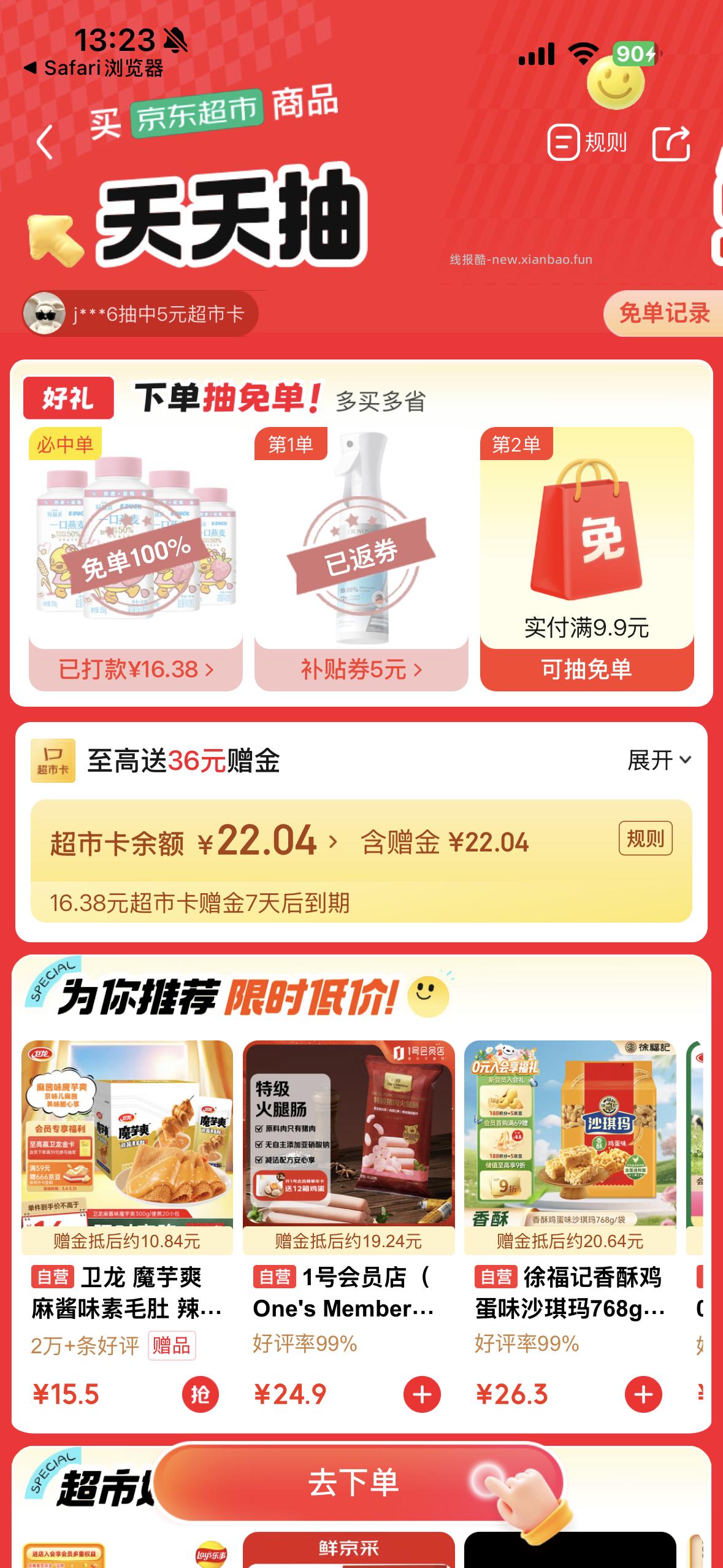This screenshot has width=723, height=1568.
Task: View 已打款¥16.38 payout details
Action: pos(136,669)
